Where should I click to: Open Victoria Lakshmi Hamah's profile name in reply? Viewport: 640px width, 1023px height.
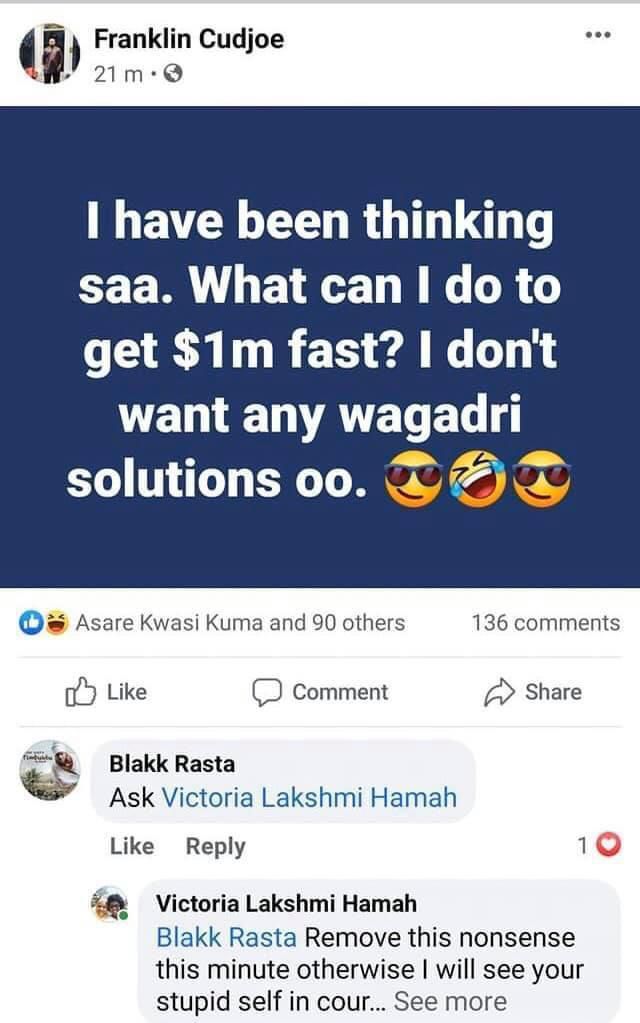(x=286, y=904)
